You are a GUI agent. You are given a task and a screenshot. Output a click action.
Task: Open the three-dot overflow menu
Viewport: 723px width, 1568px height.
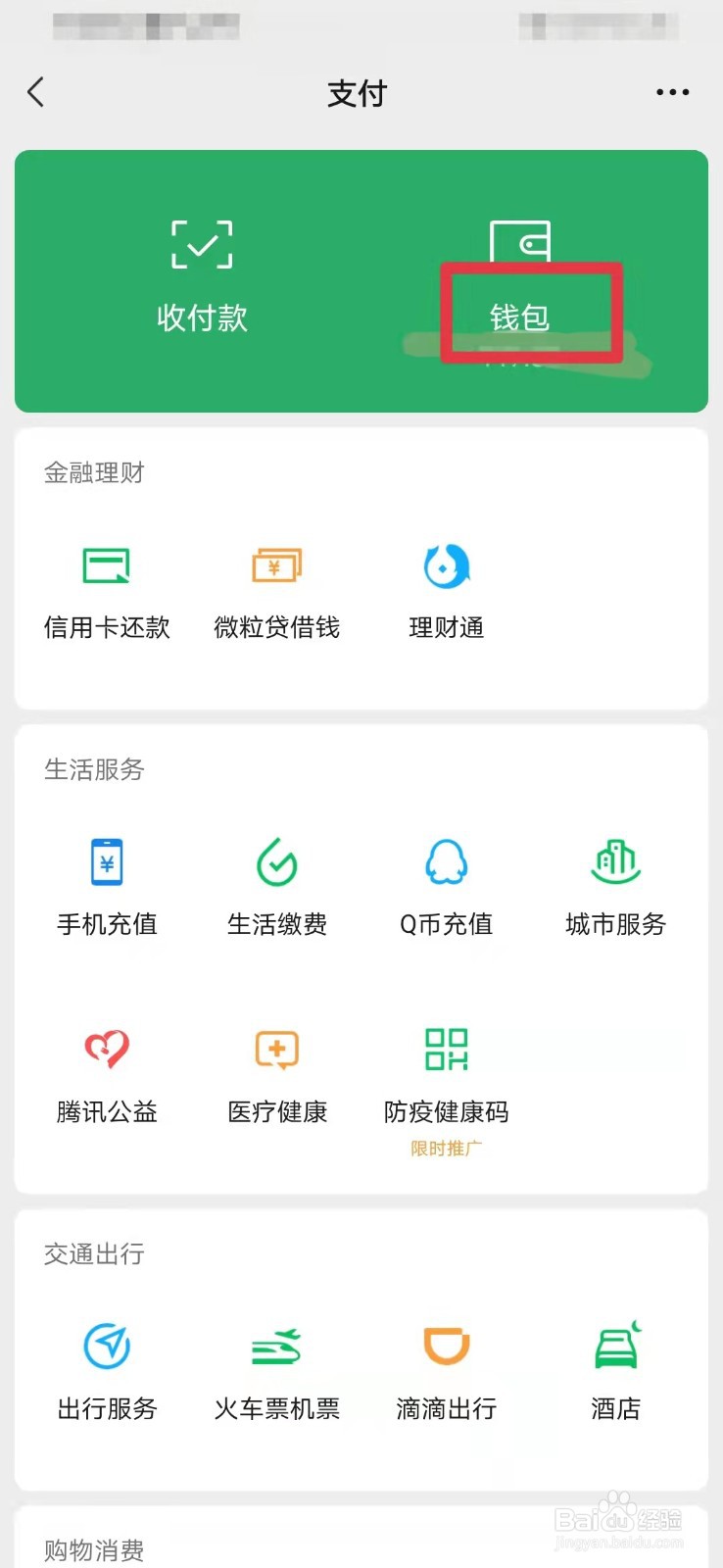[672, 93]
